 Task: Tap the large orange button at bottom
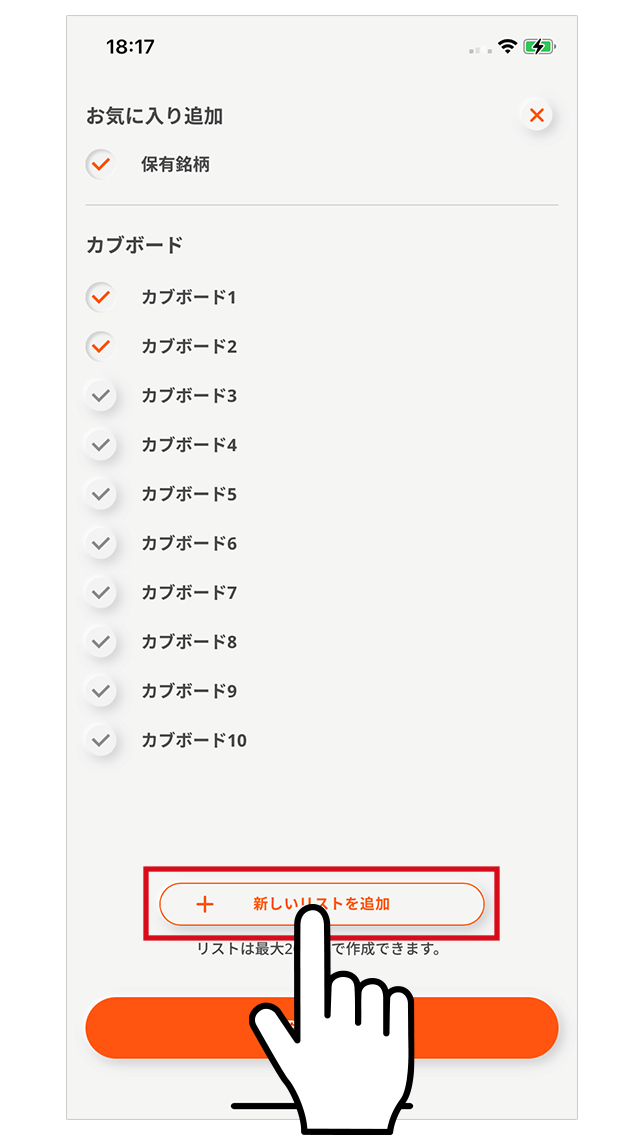[x=322, y=1027]
